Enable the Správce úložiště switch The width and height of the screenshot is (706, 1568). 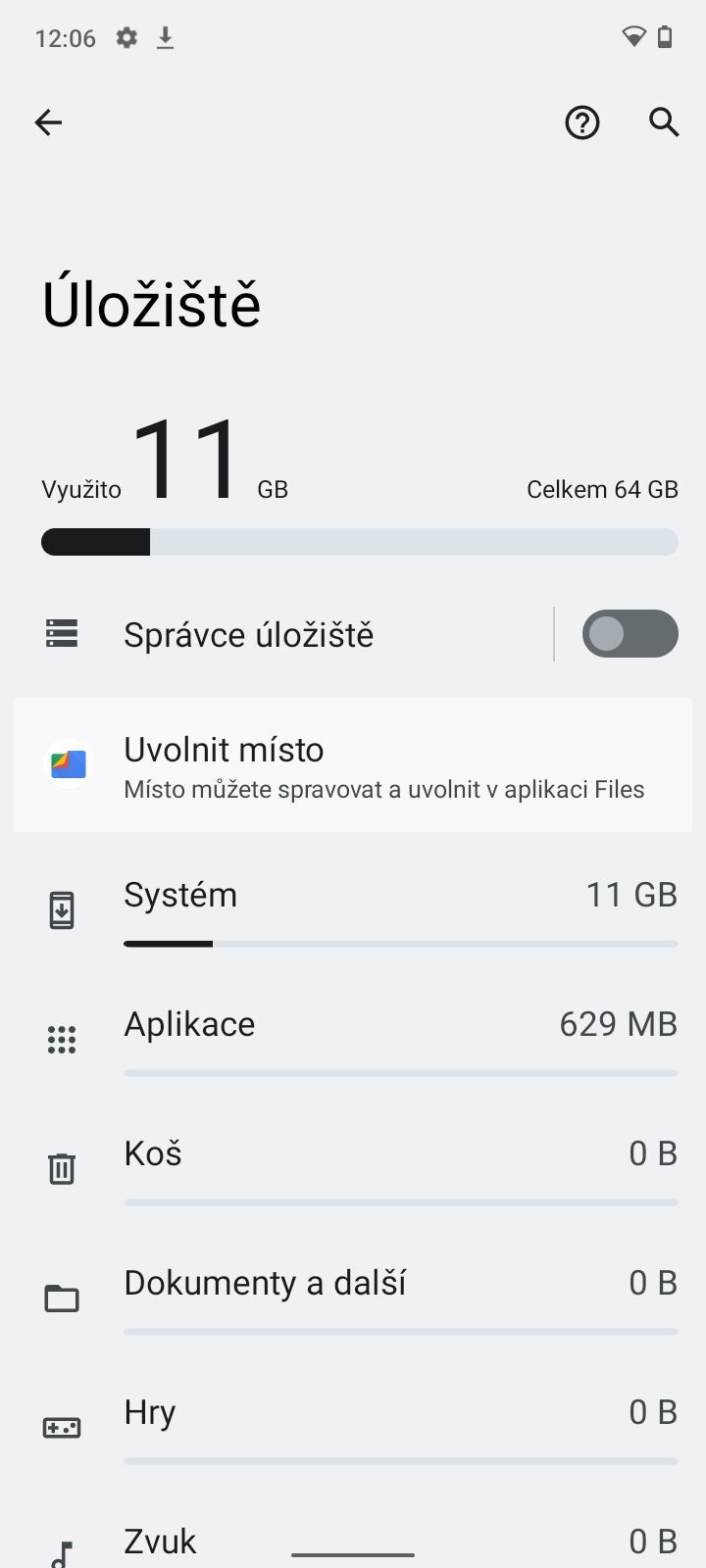coord(630,634)
